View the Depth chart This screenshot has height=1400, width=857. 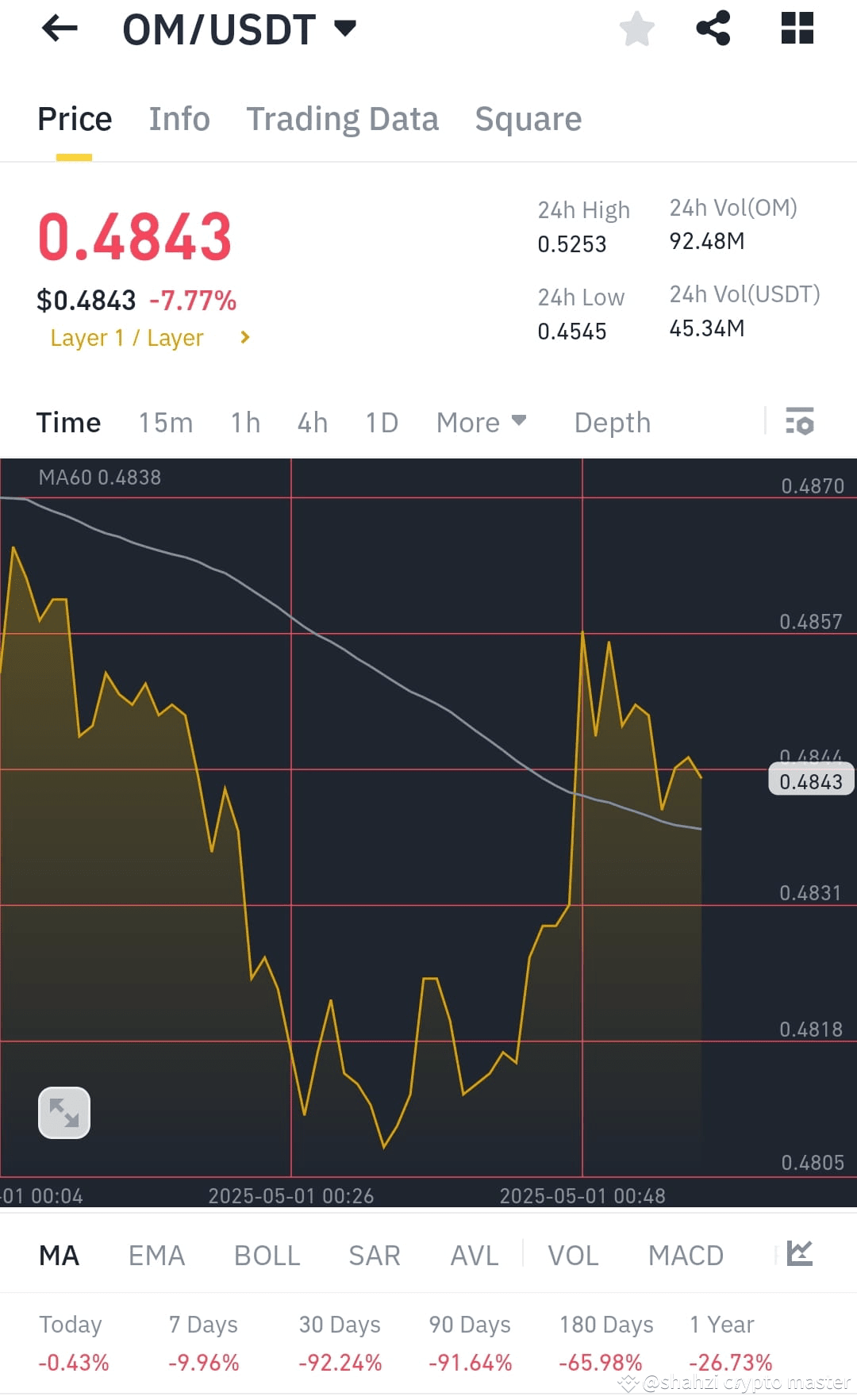click(x=611, y=422)
